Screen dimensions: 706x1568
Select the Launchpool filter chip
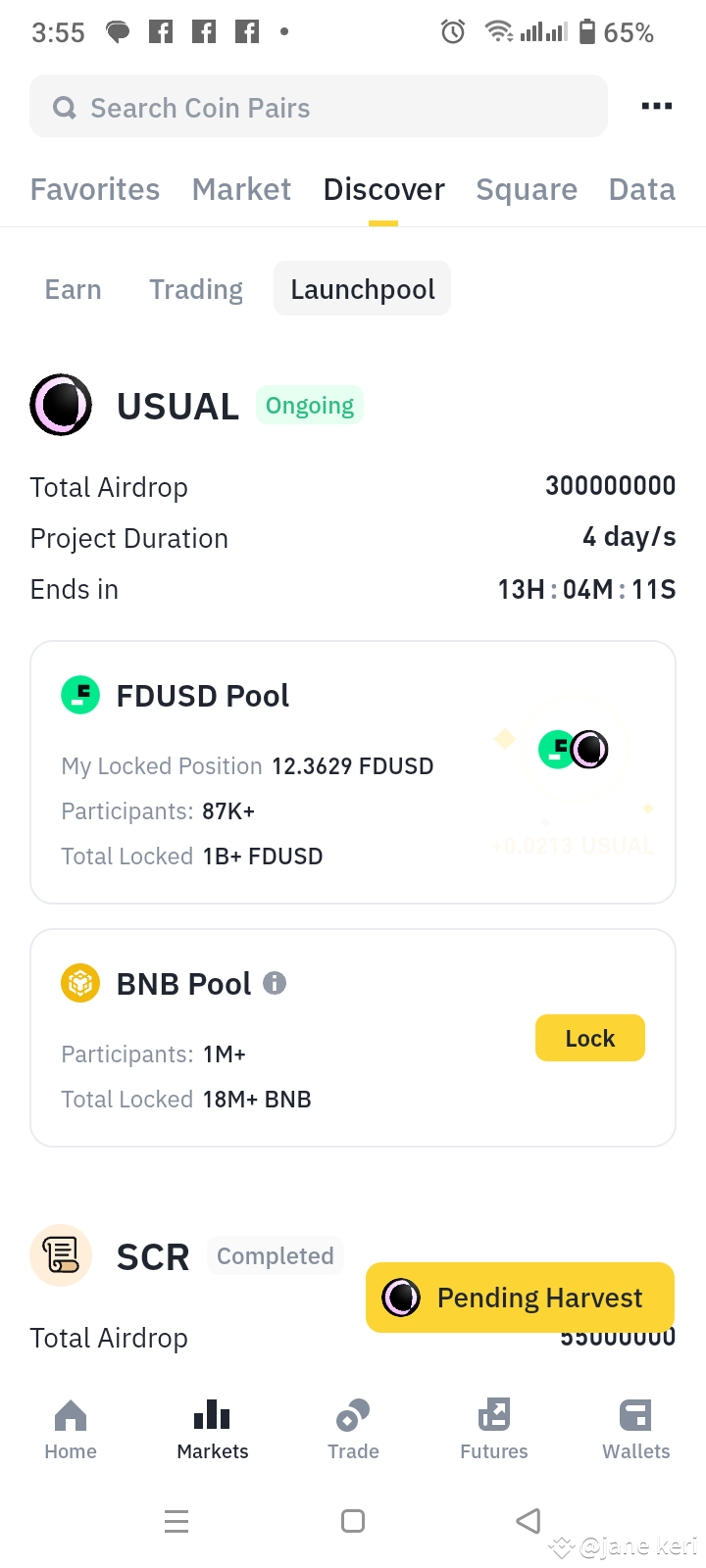[362, 288]
